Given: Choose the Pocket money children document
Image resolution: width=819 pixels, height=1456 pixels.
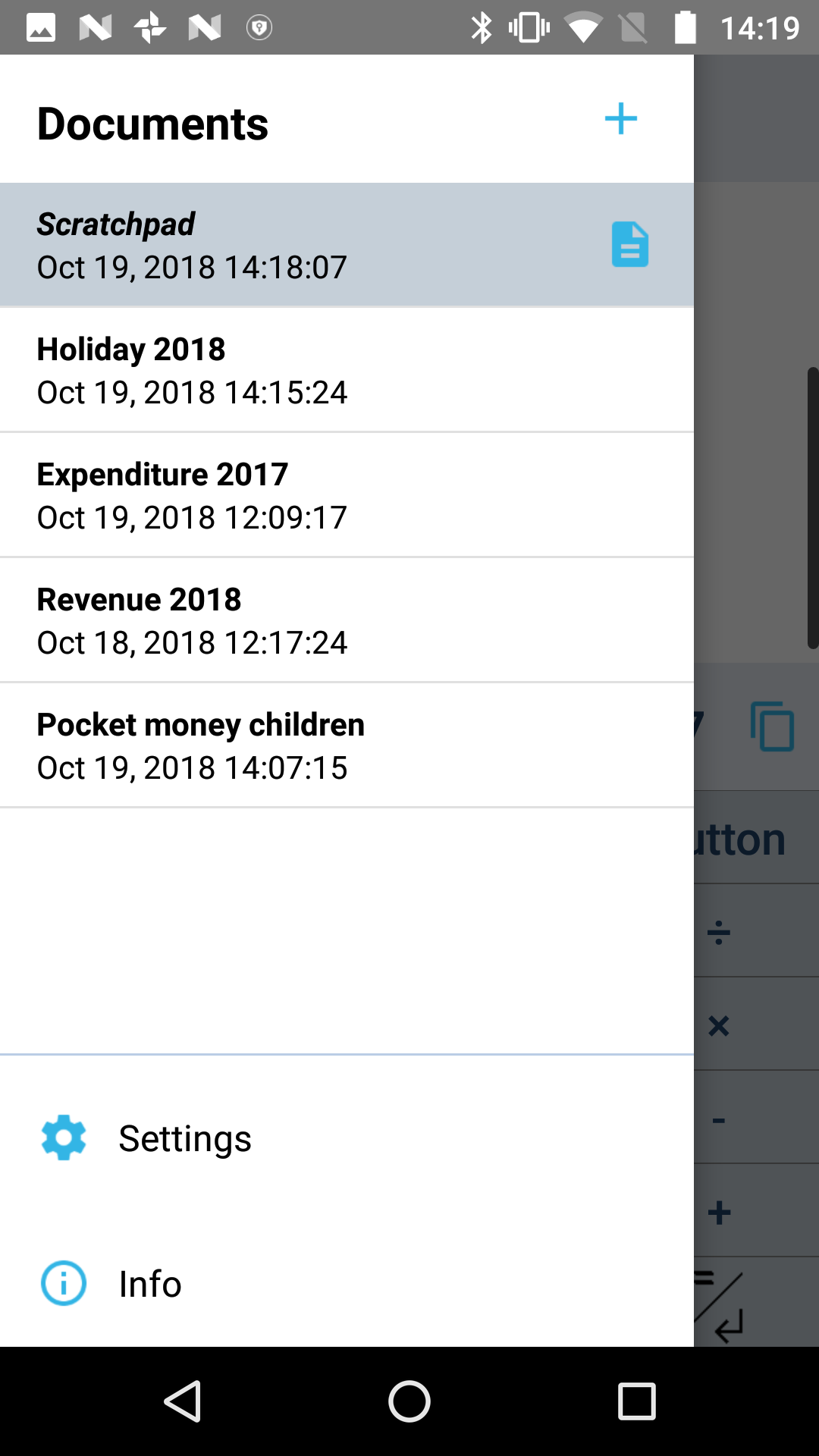Looking at the screenshot, I should click(x=303, y=745).
